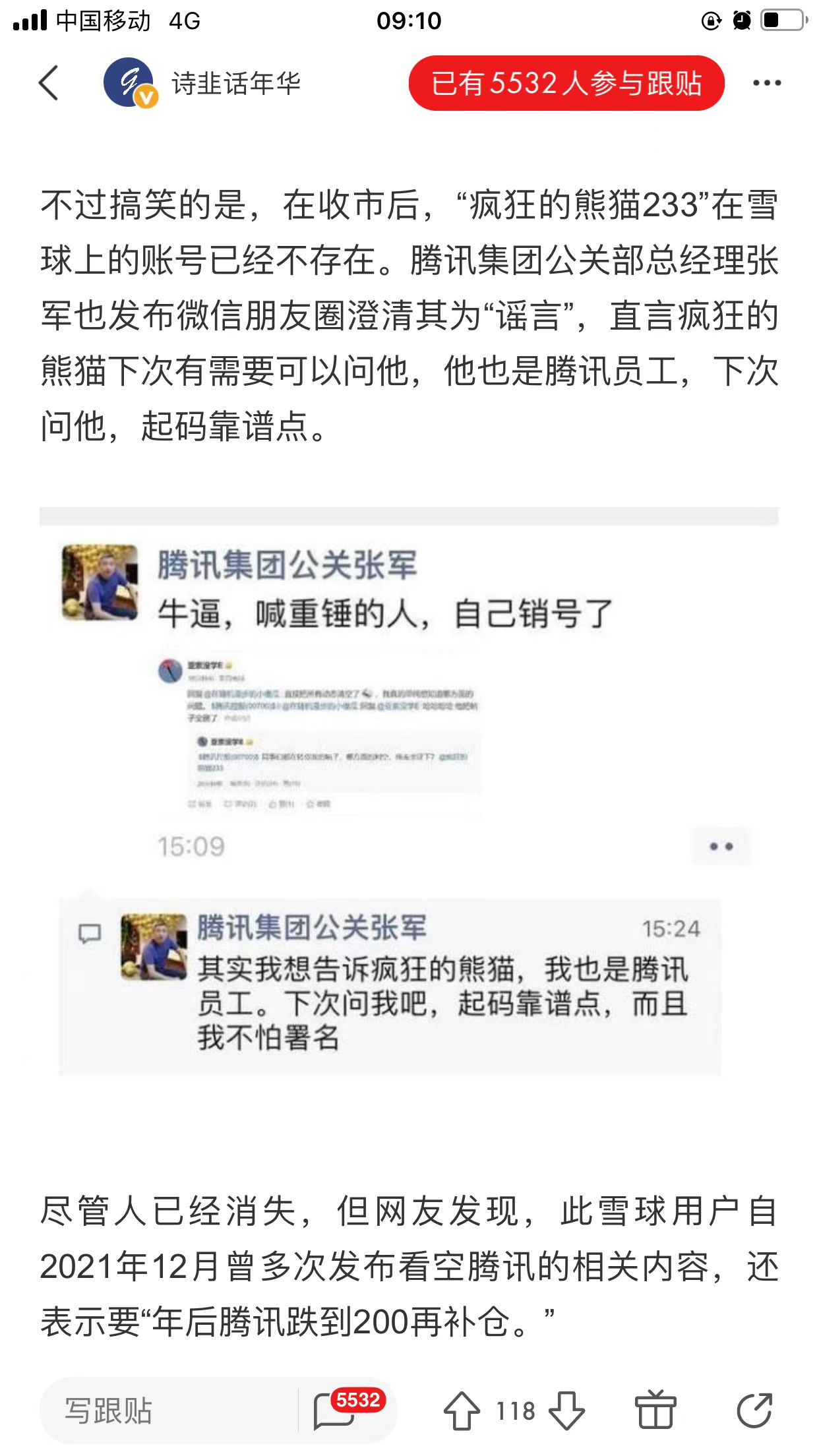This screenshot has width=819, height=1456.
Task: Open the gift box icon
Action: [x=655, y=1411]
